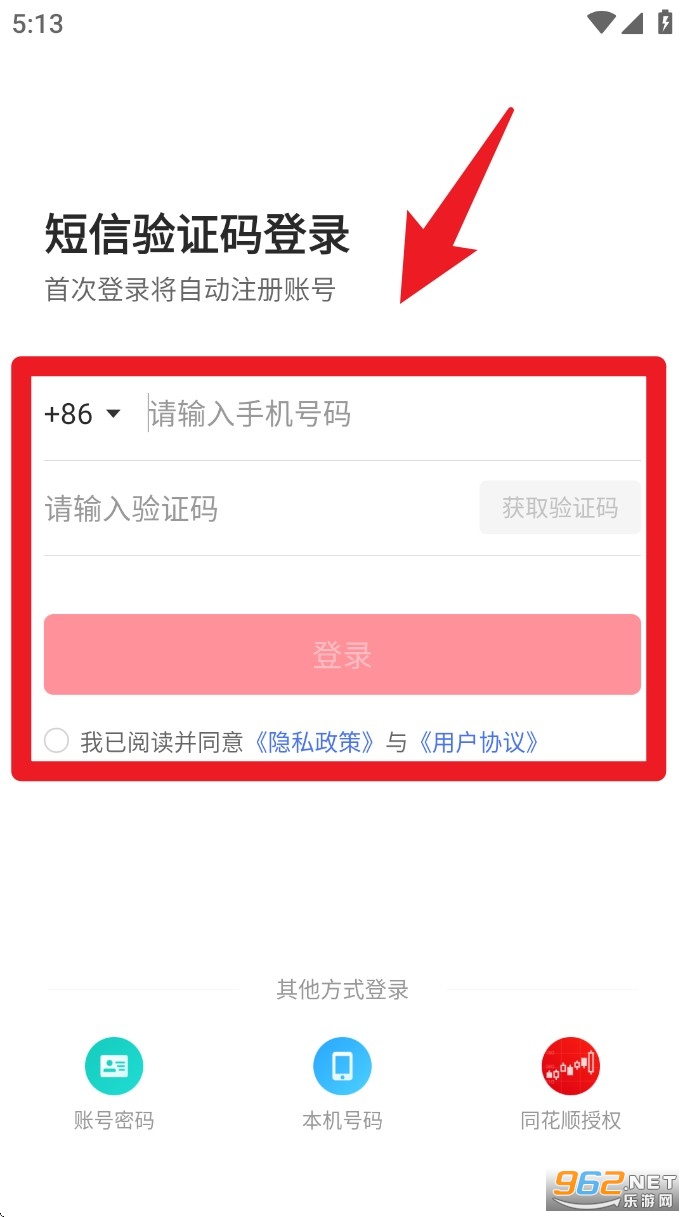Check the agreement consent circle
Viewport: 685px width, 1217px height.
(x=57, y=741)
